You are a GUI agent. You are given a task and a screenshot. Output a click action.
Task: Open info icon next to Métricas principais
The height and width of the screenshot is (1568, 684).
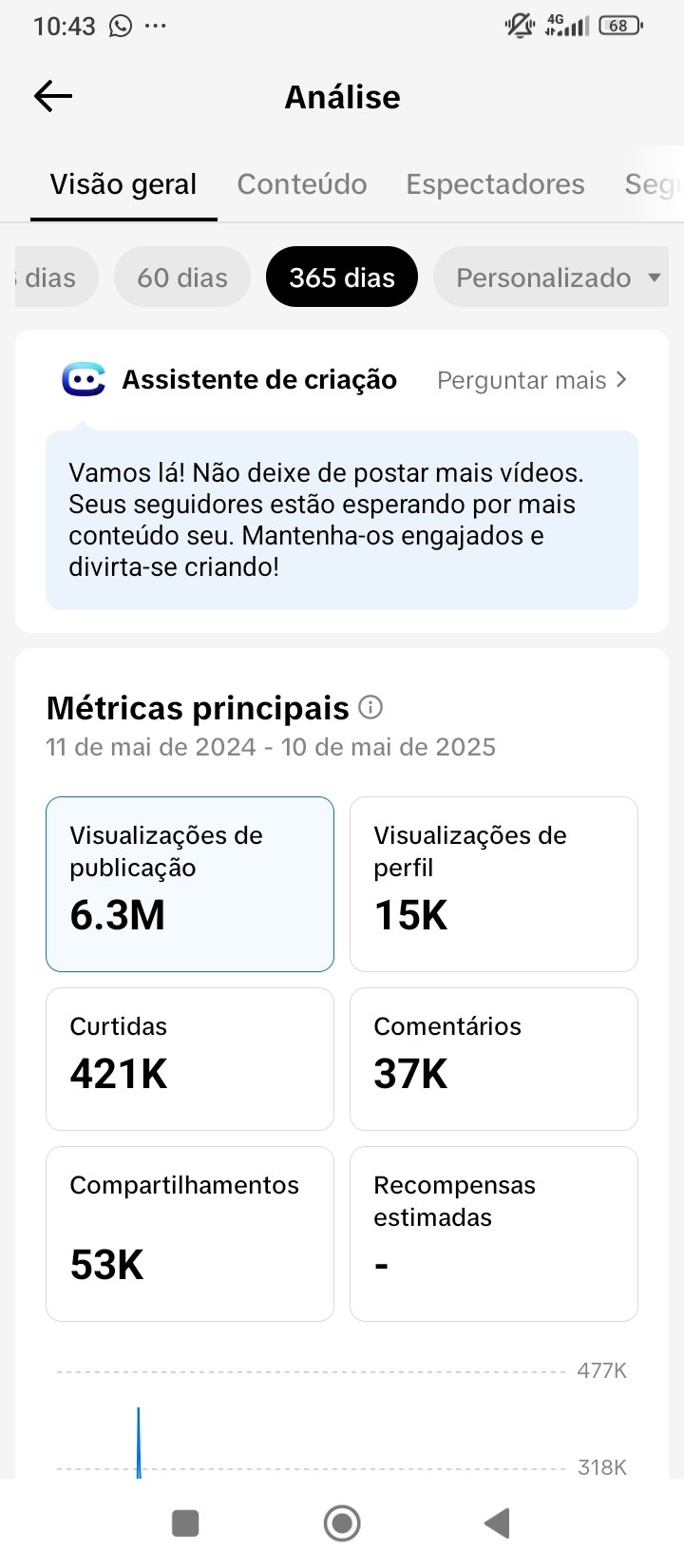(x=370, y=708)
